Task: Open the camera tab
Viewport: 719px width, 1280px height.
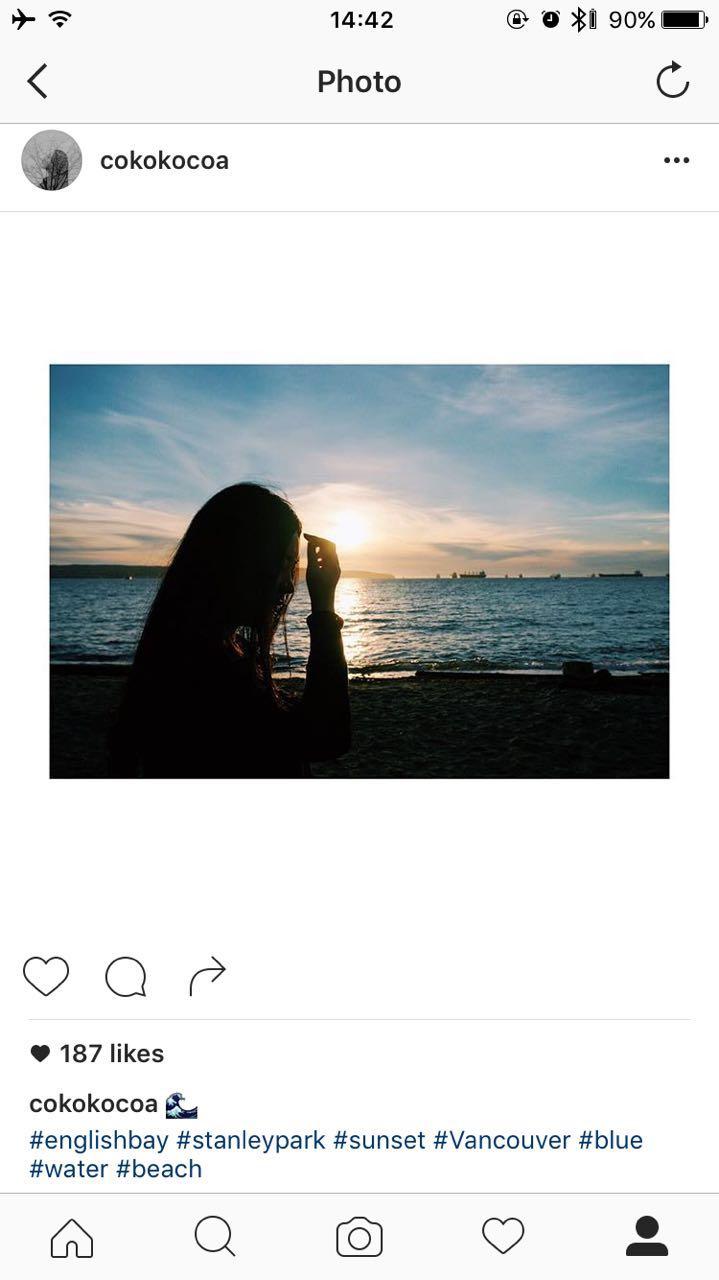Action: click(359, 1237)
